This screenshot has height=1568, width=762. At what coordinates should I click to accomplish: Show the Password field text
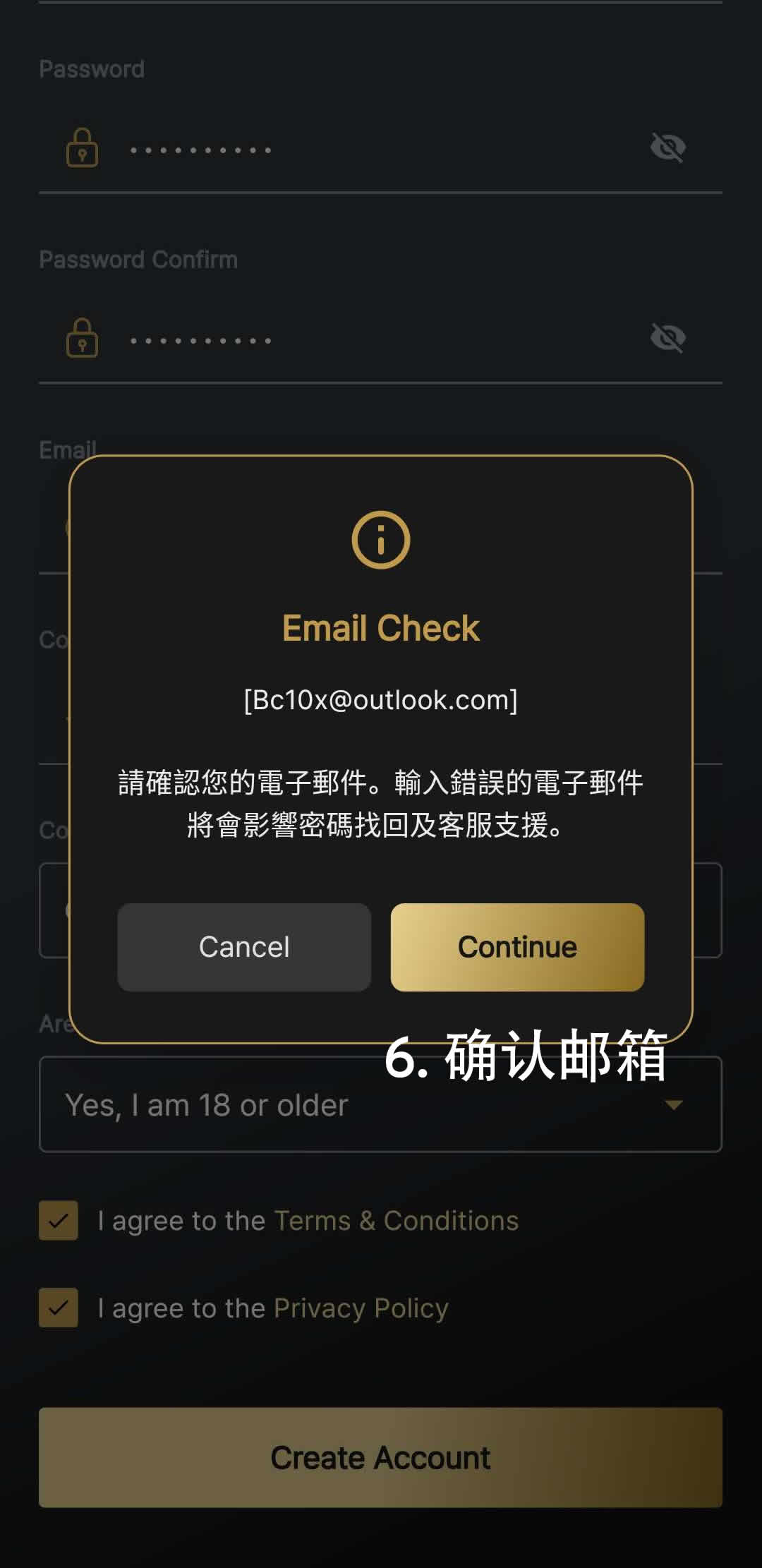click(x=667, y=148)
